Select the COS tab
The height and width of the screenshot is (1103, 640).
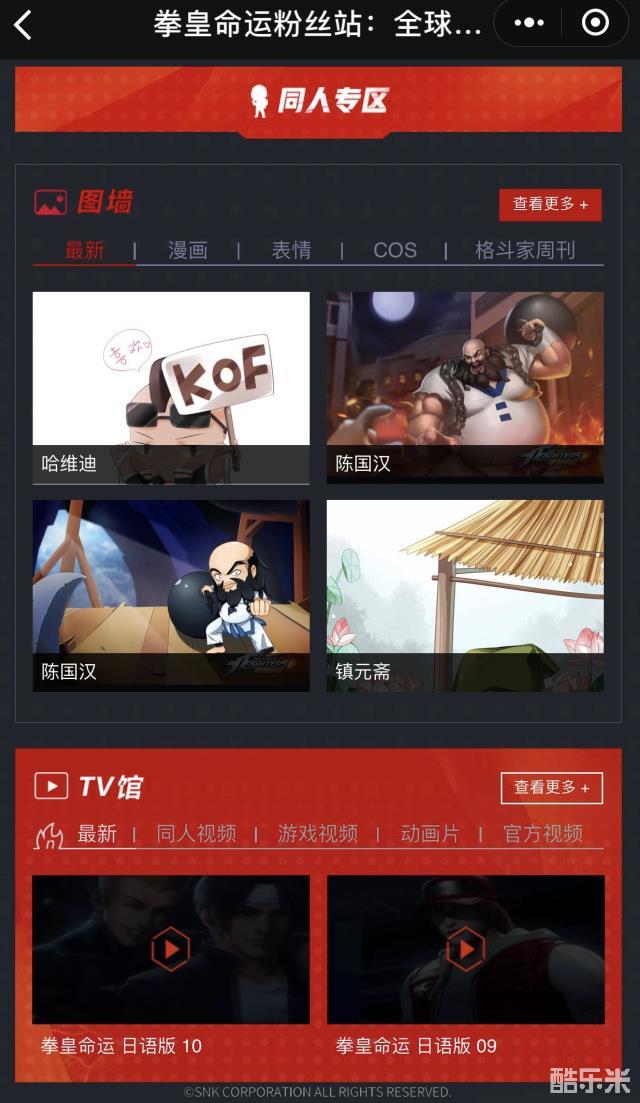[394, 250]
